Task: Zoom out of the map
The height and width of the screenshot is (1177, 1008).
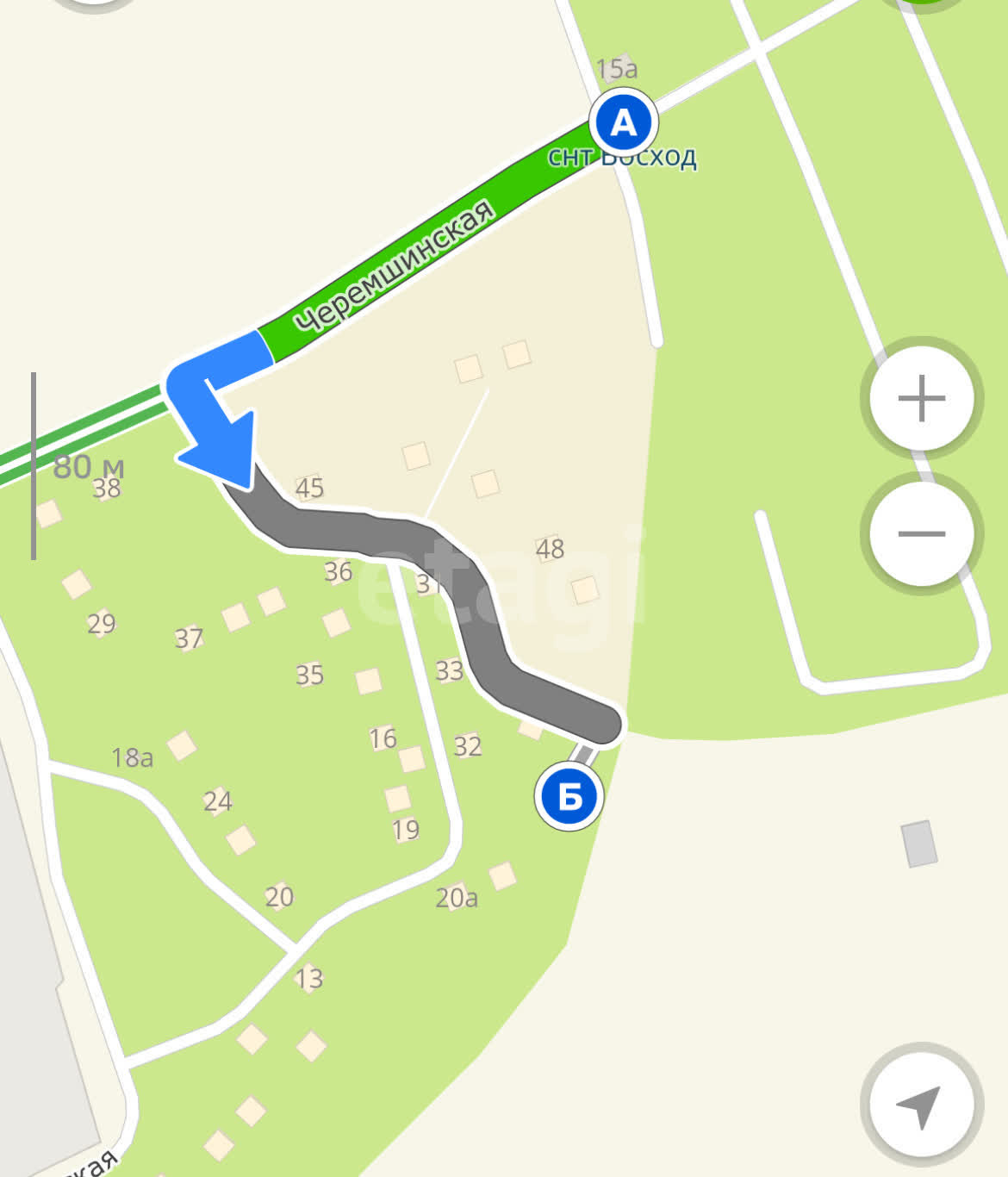Action: [x=921, y=533]
